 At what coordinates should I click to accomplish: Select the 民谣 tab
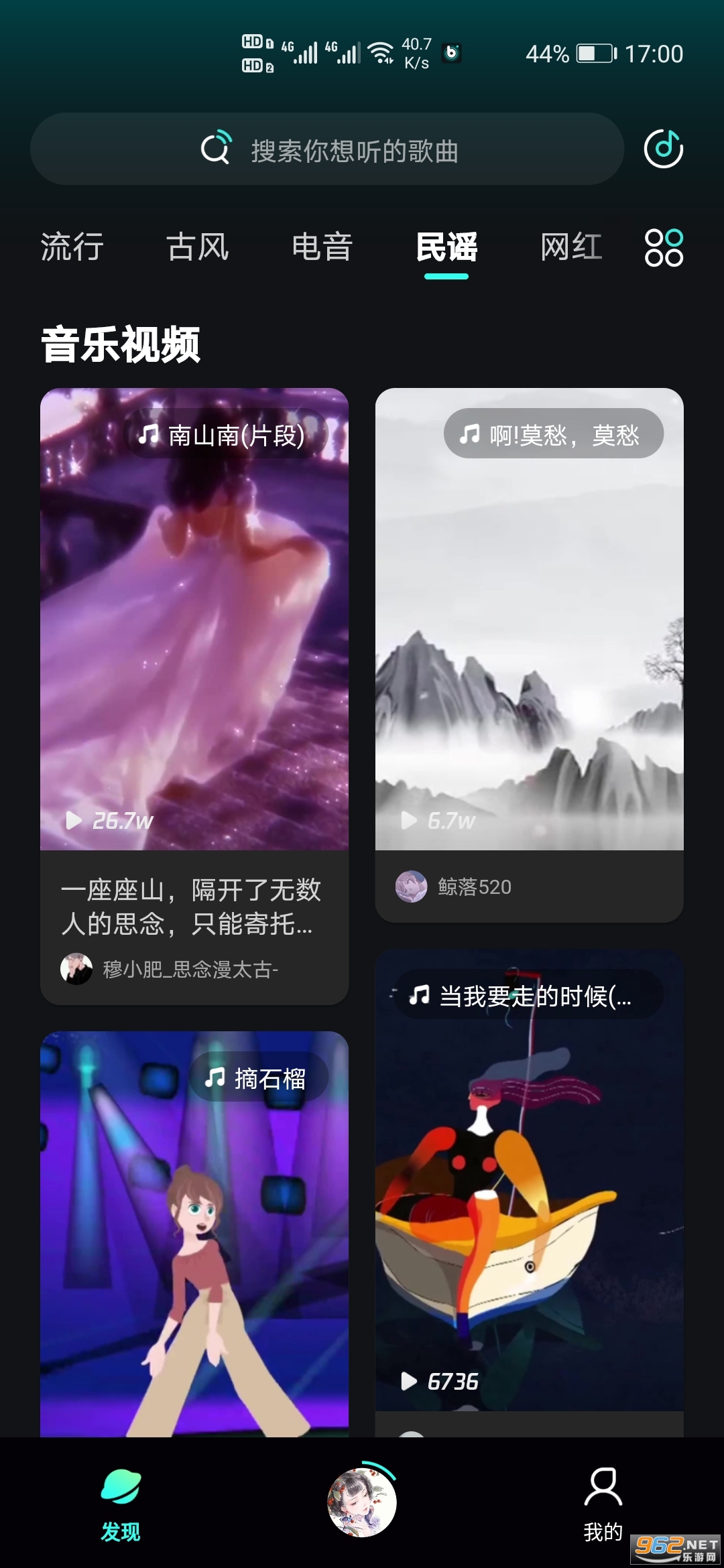(x=446, y=247)
